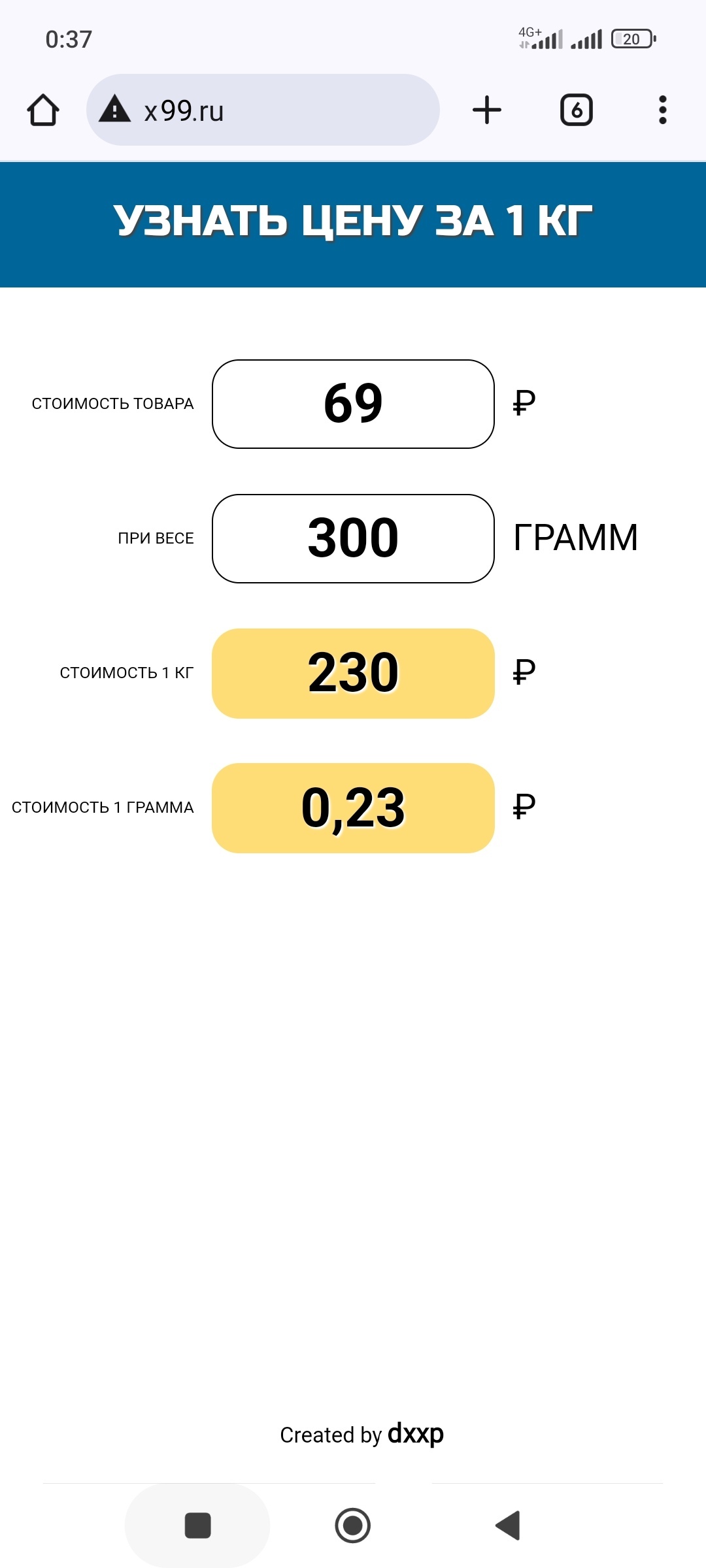Open the tab switcher showing 6 tabs
This screenshot has height=1568, width=706.
tap(576, 110)
